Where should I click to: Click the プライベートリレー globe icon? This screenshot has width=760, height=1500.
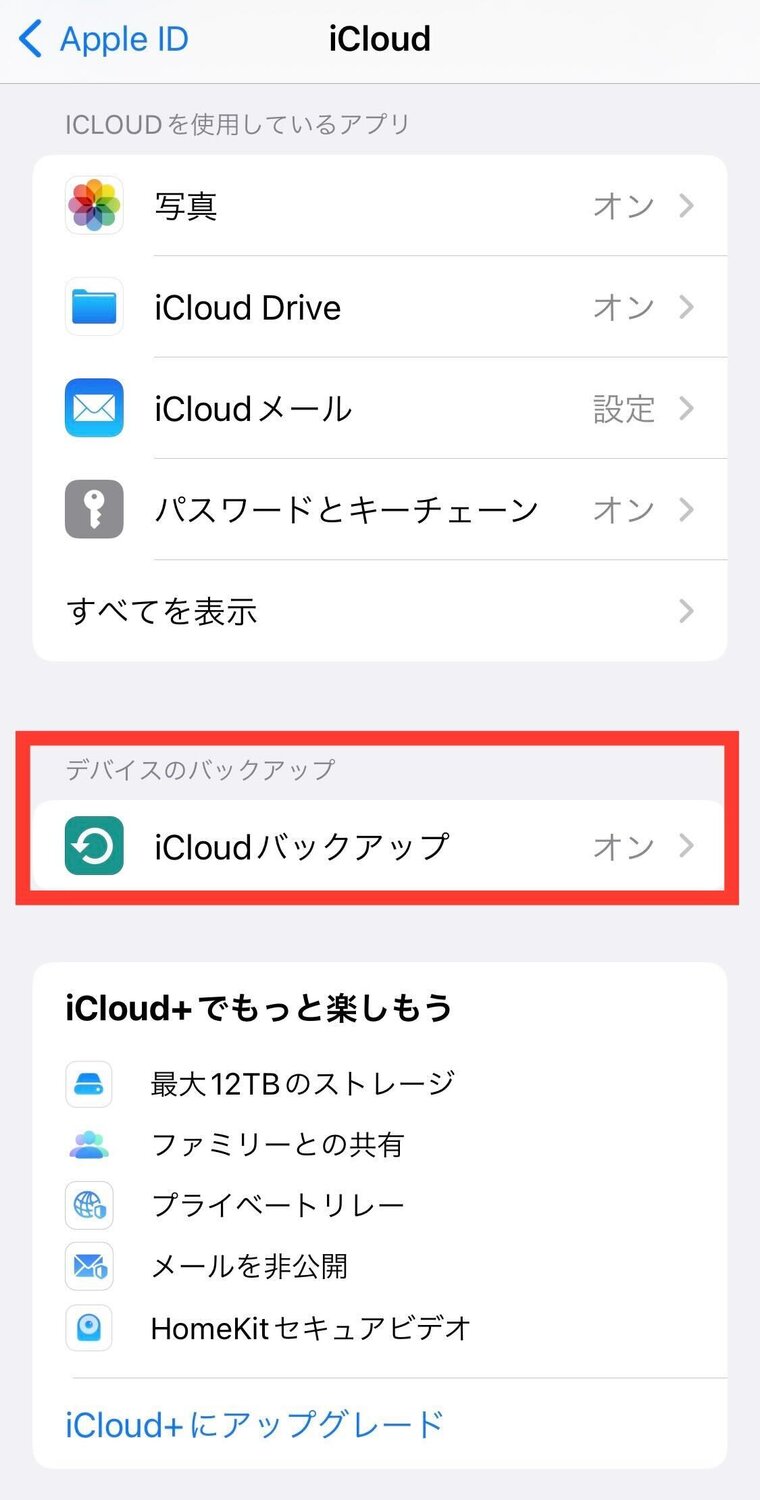point(88,1205)
